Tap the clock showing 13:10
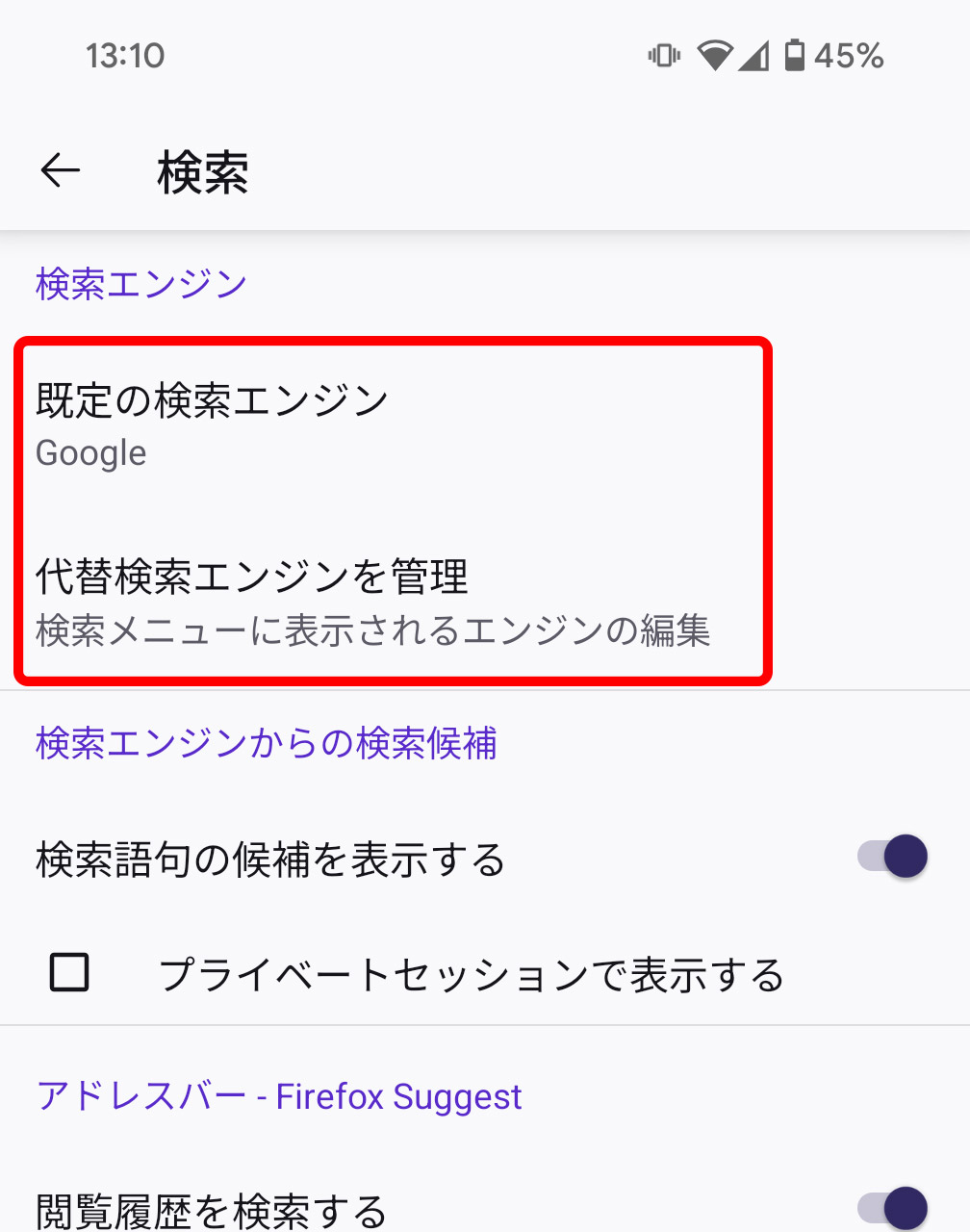 tap(126, 56)
